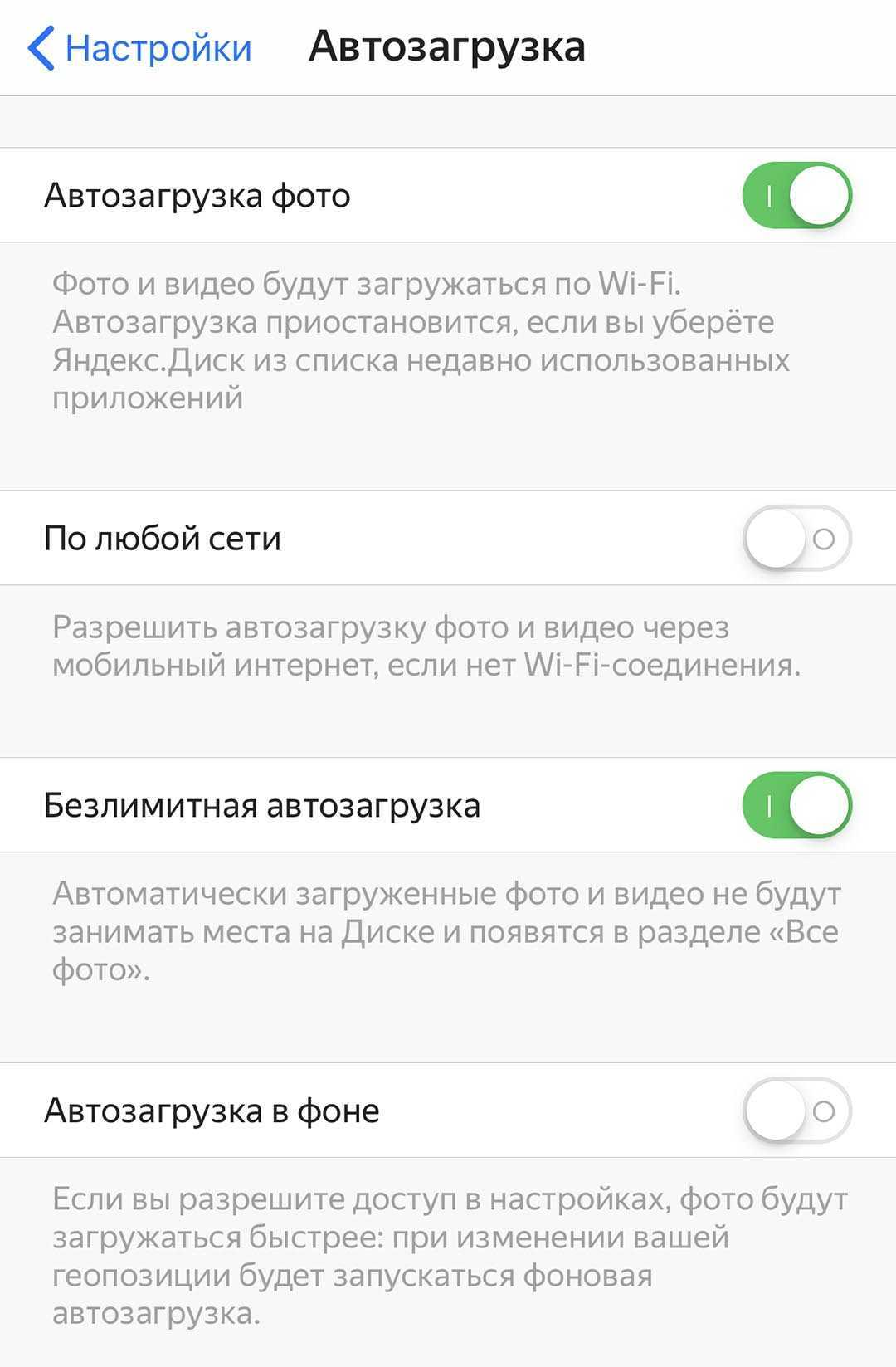Turn on Автозагрузка в фоне
896x1367 pixels.
[796, 1111]
